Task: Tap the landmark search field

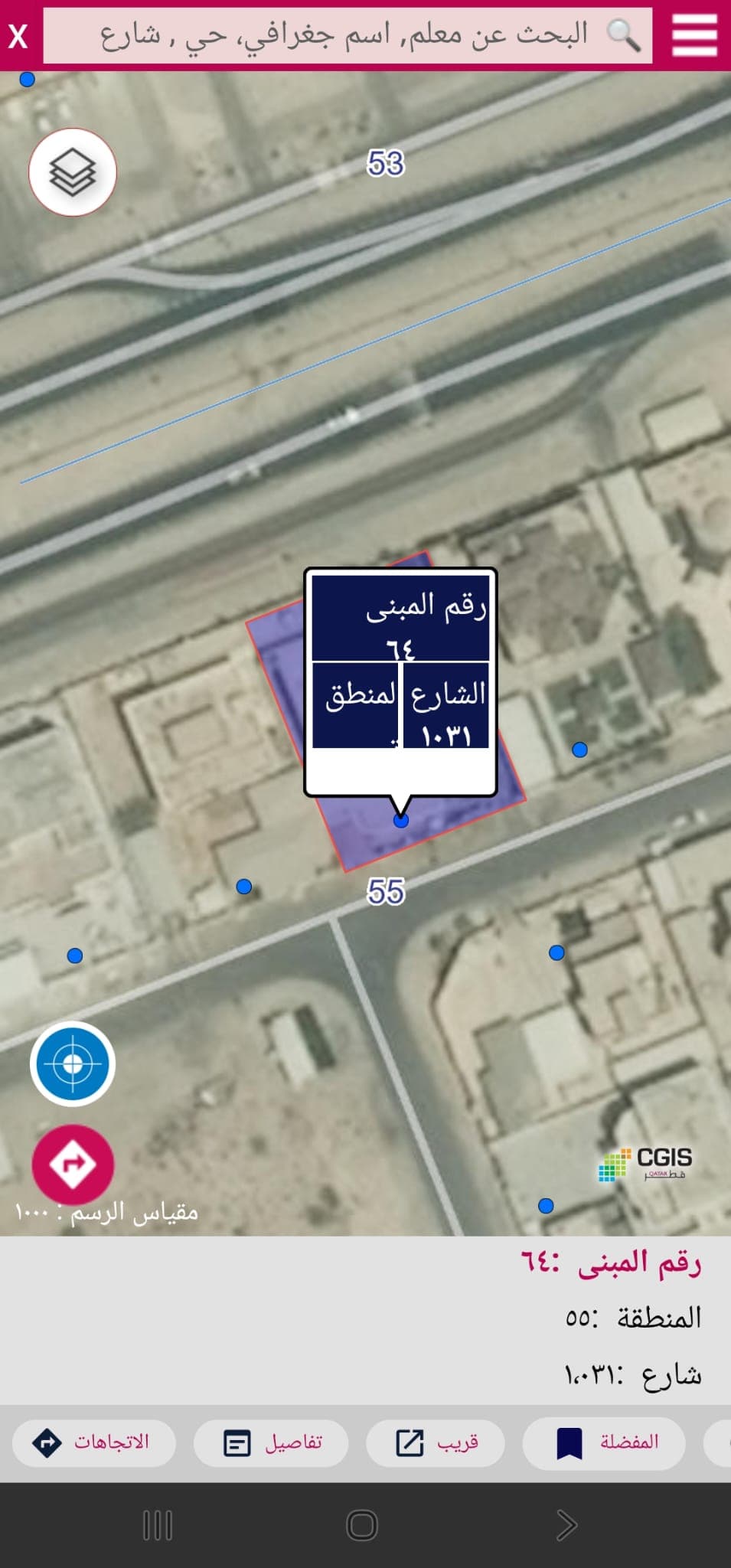Action: (348, 36)
